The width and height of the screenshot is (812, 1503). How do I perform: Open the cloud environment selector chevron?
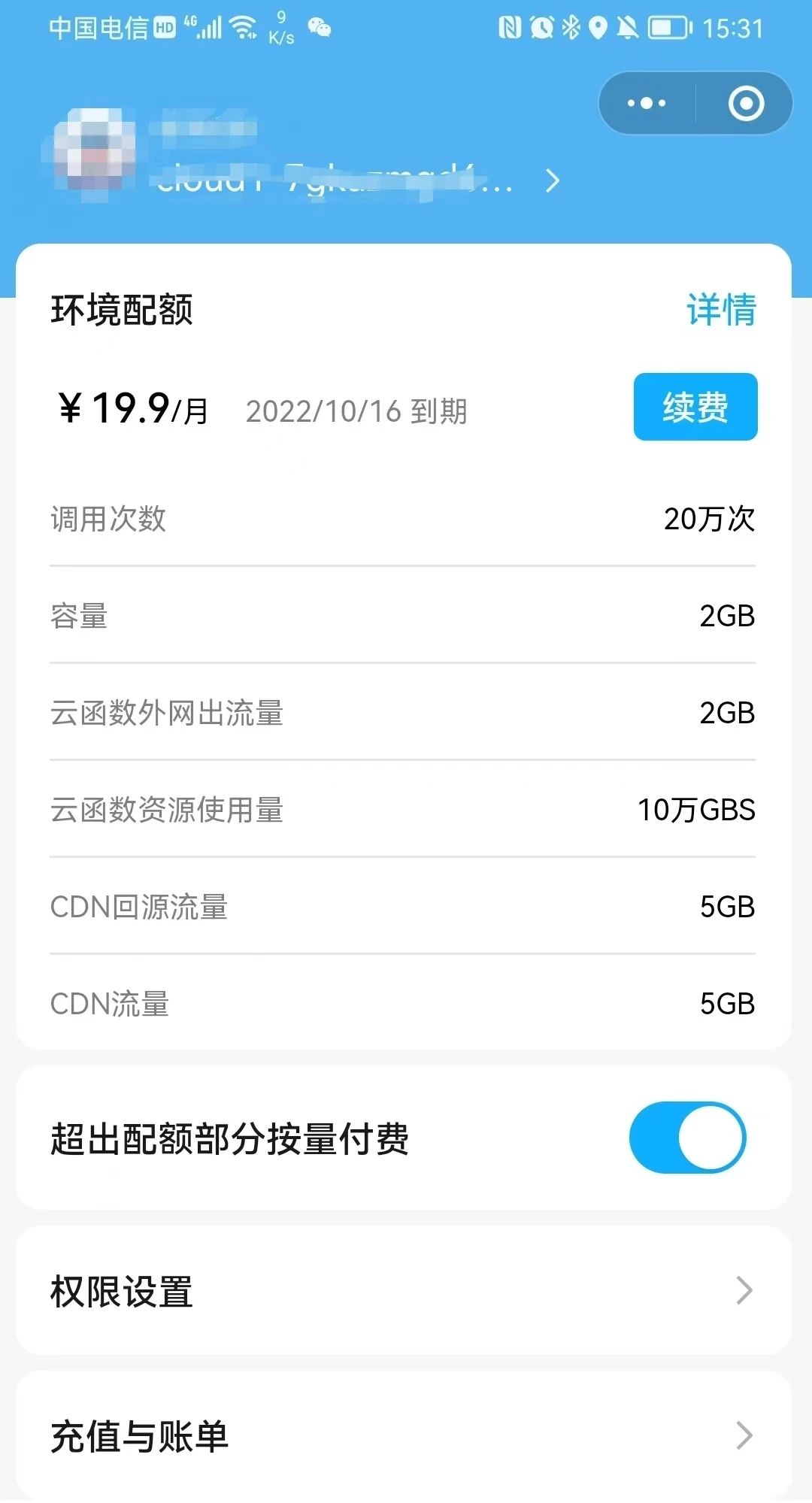(553, 180)
